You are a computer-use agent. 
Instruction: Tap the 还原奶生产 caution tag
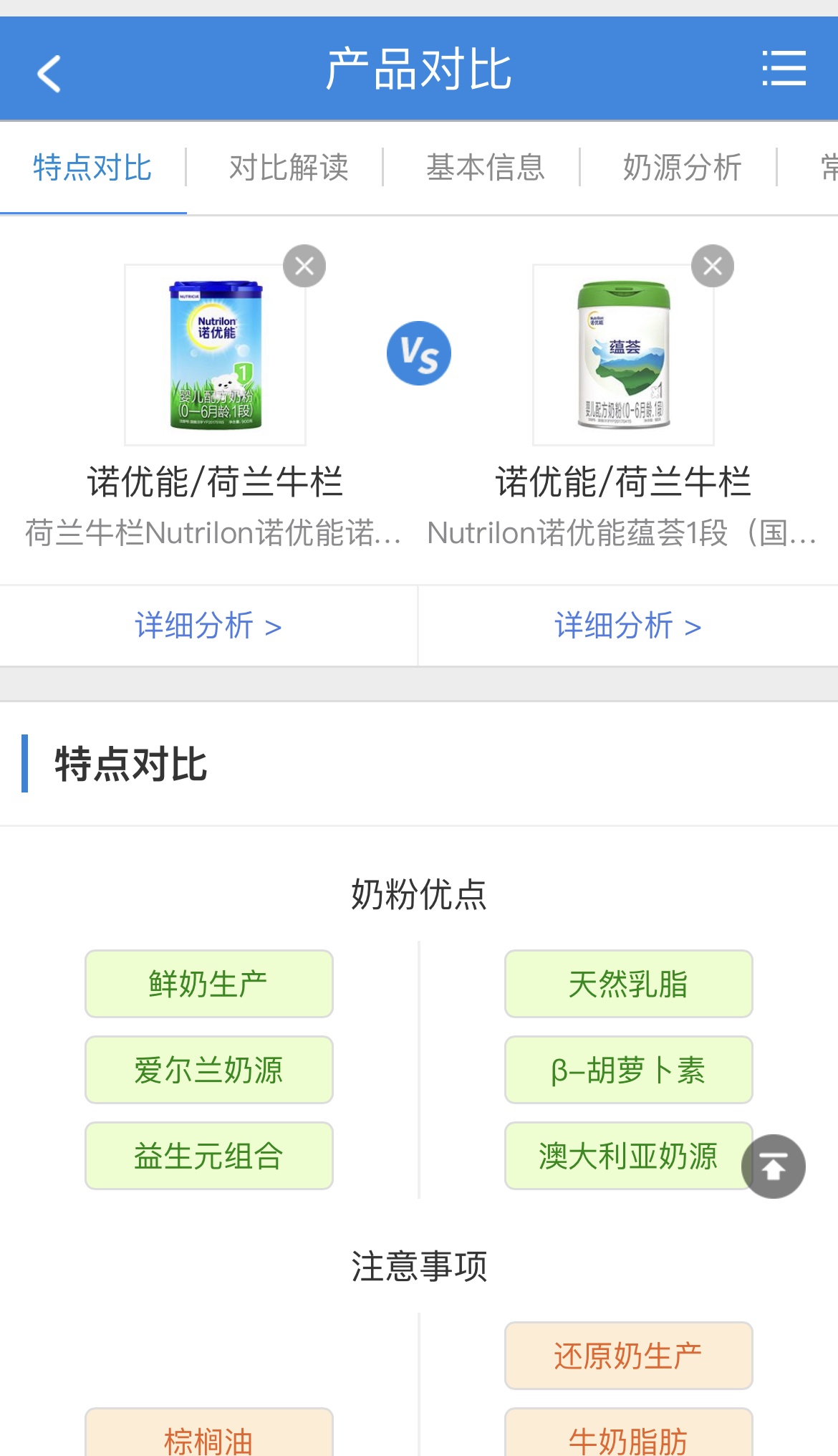click(628, 1356)
